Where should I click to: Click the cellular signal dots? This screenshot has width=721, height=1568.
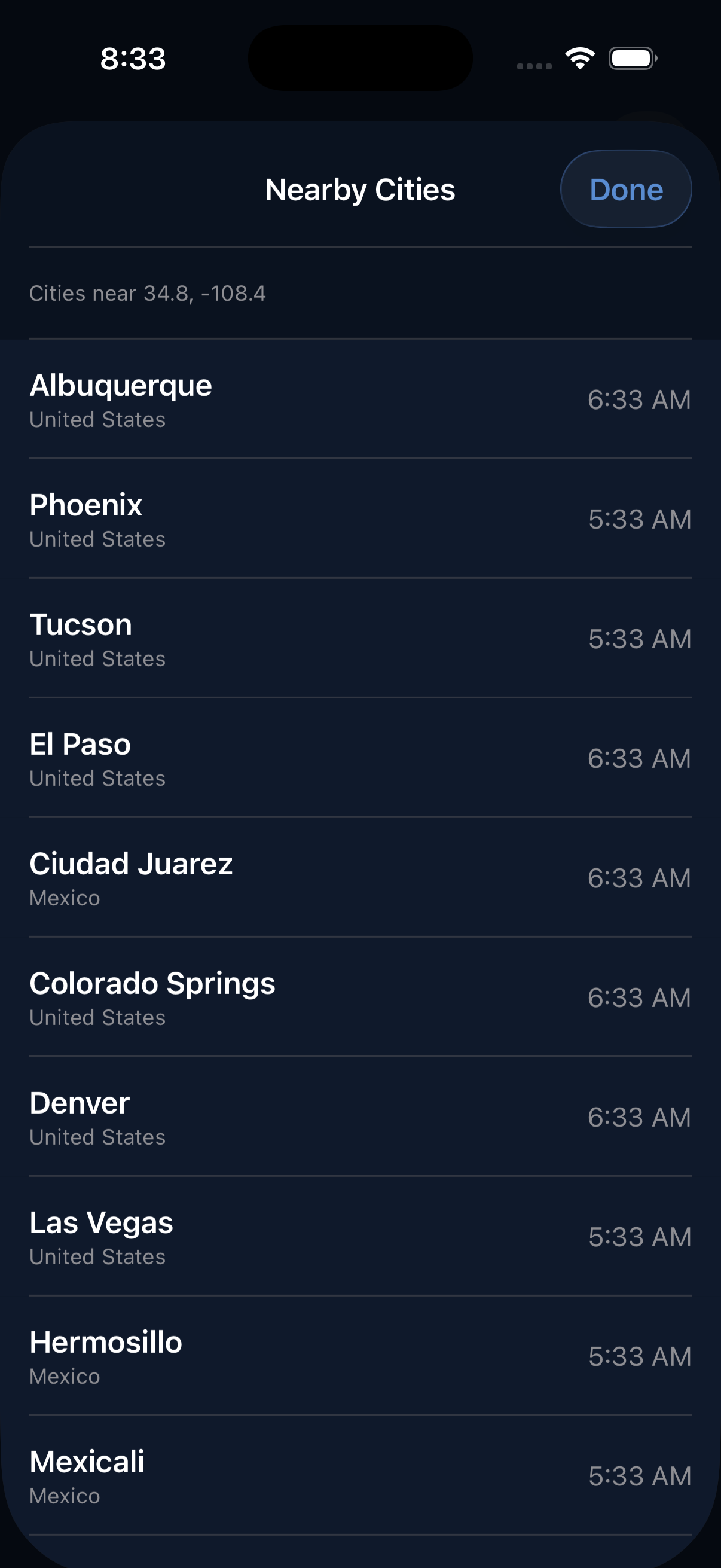[x=531, y=60]
